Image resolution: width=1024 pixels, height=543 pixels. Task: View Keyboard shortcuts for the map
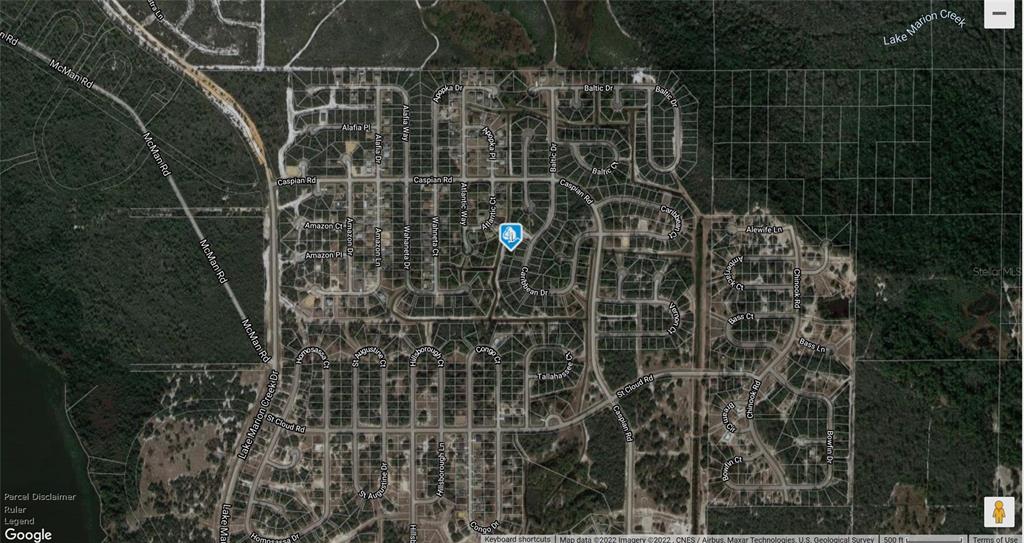[x=518, y=539]
